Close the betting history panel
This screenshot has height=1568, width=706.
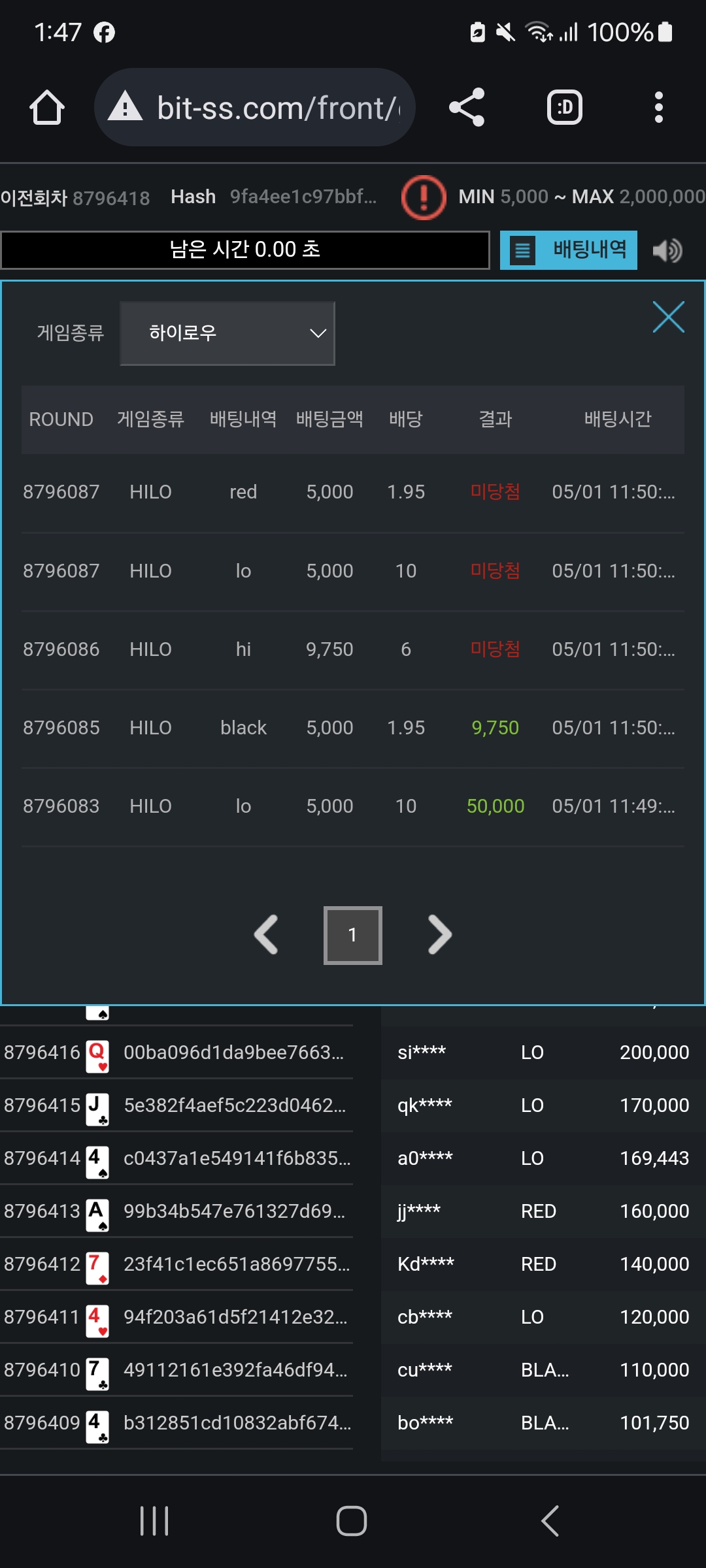coord(668,317)
